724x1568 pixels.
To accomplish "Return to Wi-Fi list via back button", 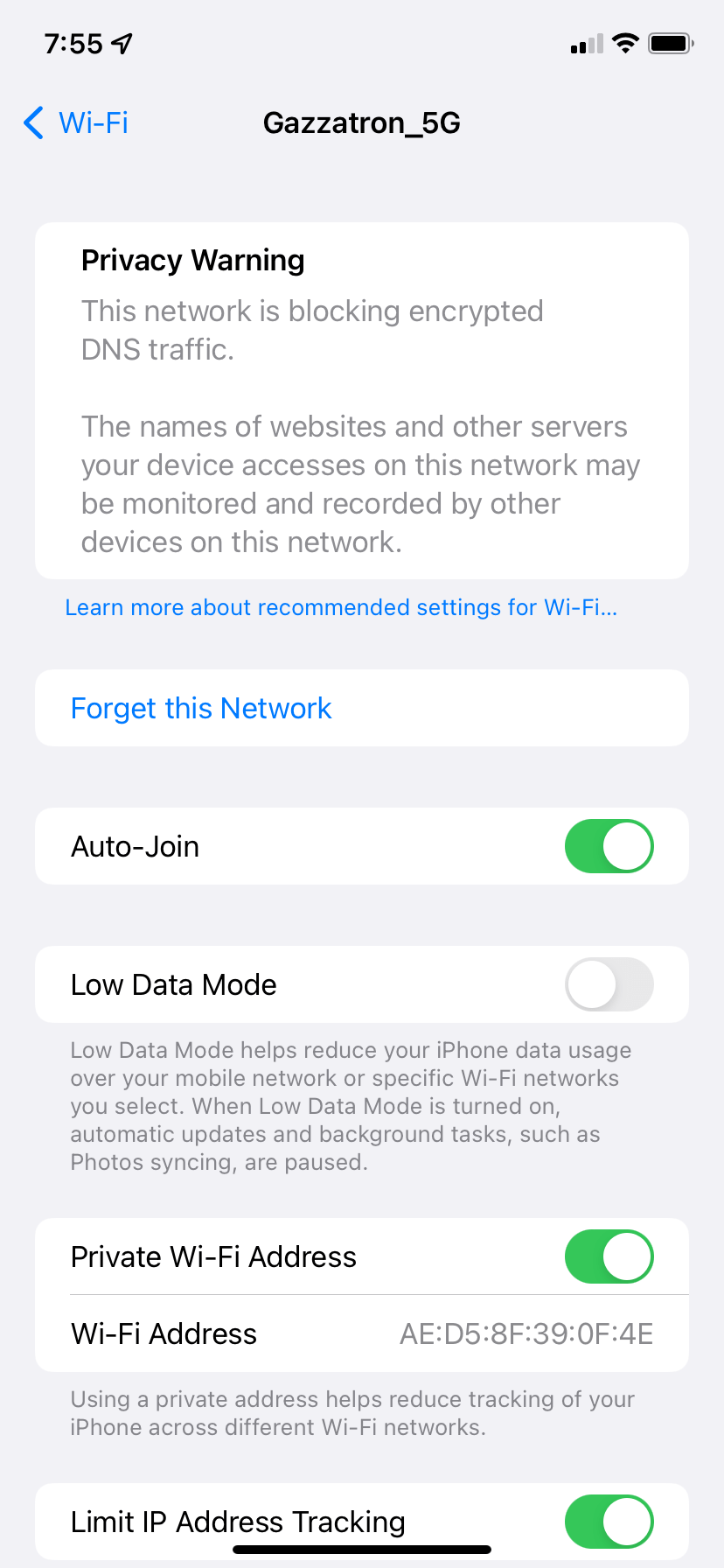I will pyautogui.click(x=74, y=122).
